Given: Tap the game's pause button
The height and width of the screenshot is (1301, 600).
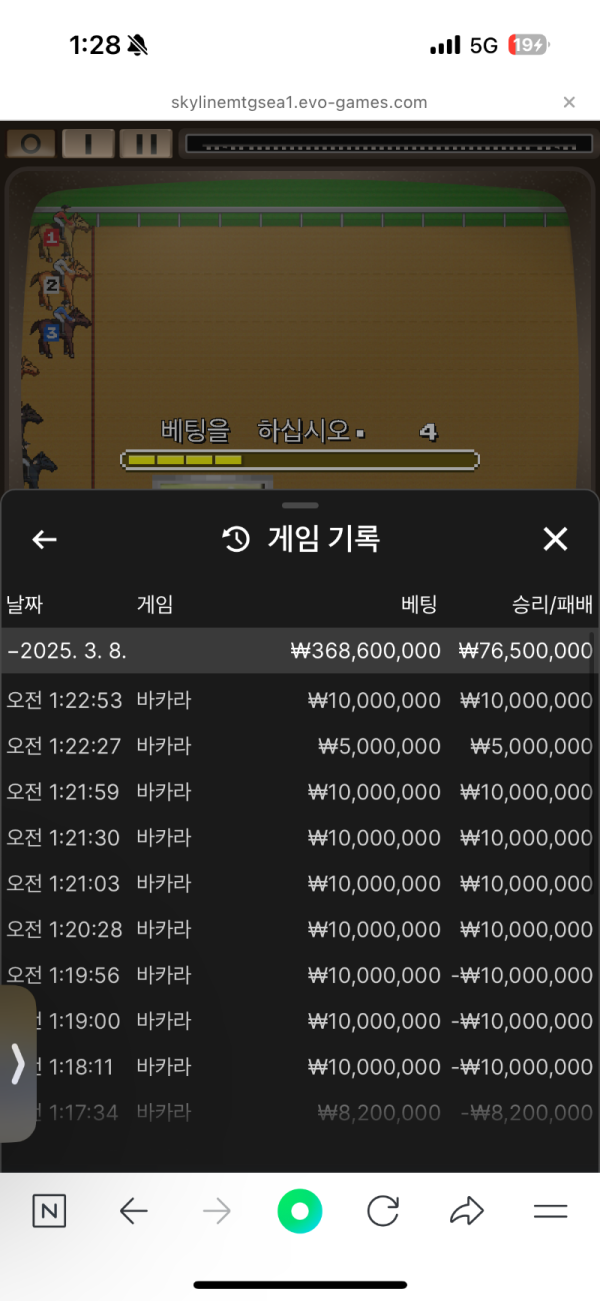Looking at the screenshot, I should coord(146,143).
